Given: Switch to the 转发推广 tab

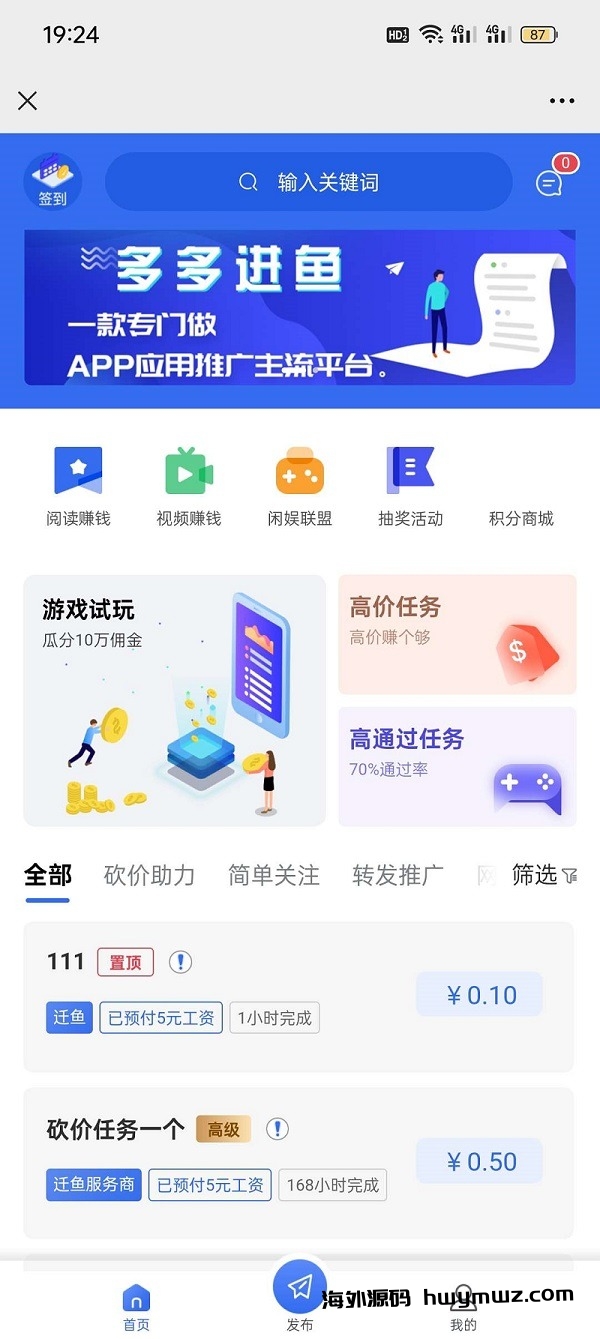Looking at the screenshot, I should pos(397,876).
